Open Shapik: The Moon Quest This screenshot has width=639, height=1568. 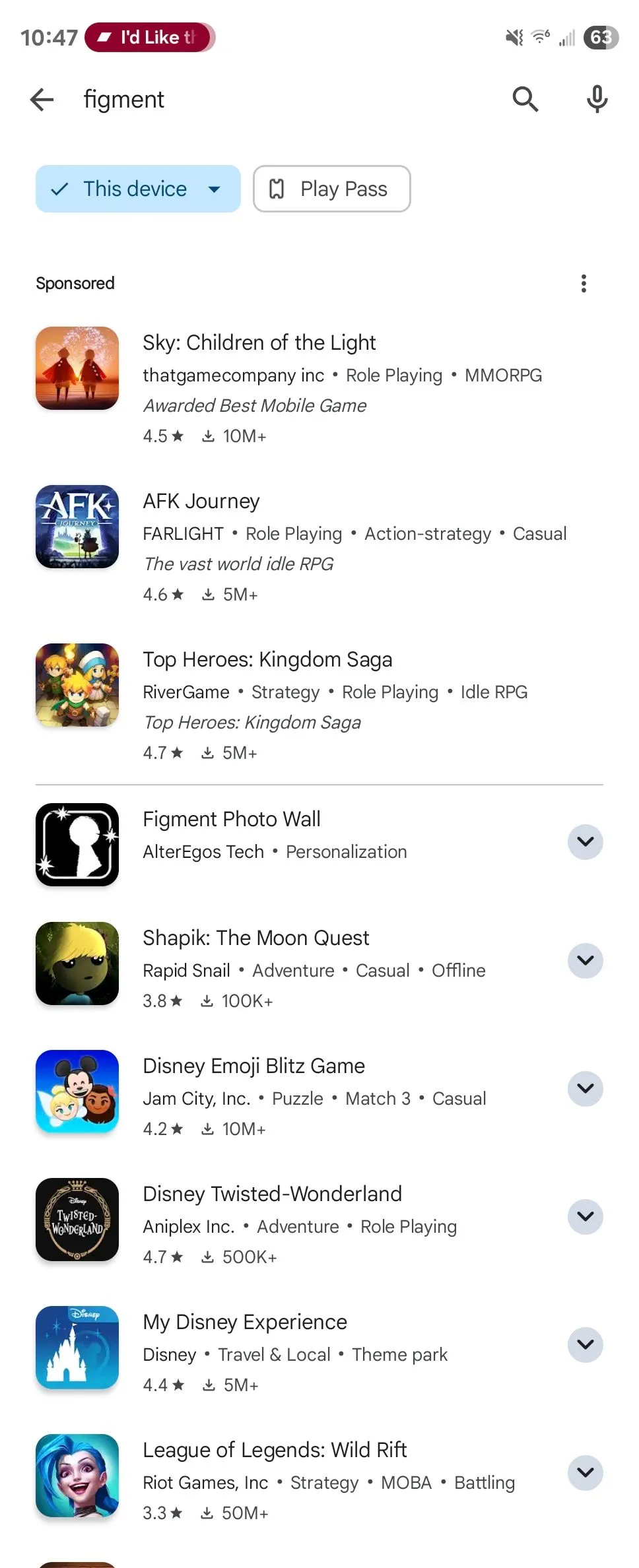click(x=256, y=938)
